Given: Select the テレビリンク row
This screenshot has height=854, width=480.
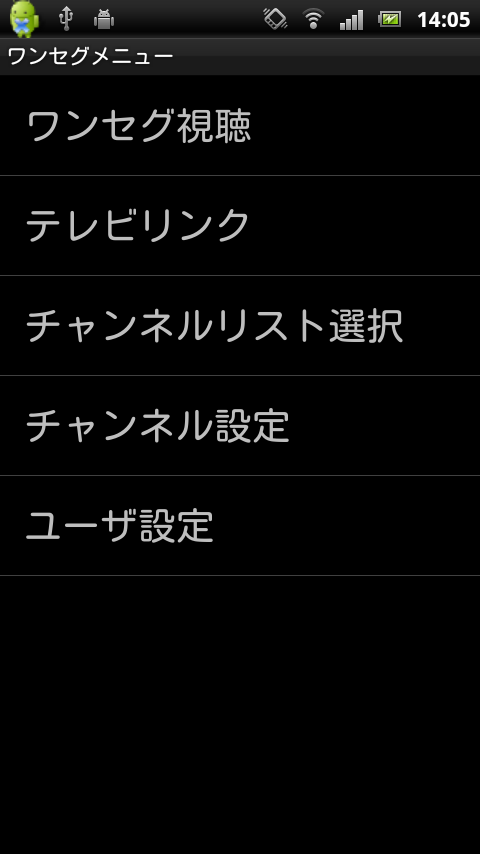Looking at the screenshot, I should (240, 225).
